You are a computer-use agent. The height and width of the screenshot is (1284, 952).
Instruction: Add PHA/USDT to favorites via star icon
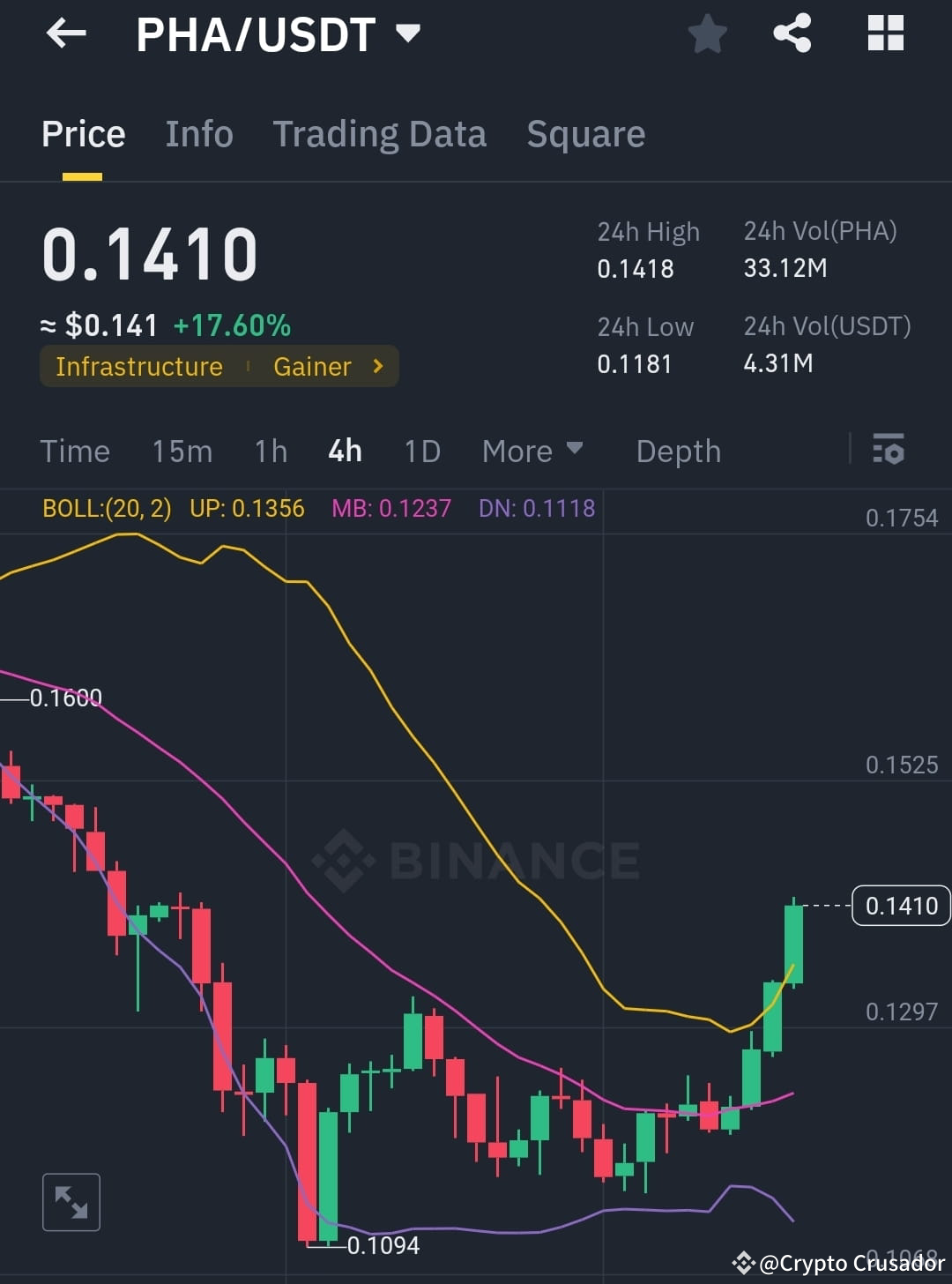coord(707,34)
